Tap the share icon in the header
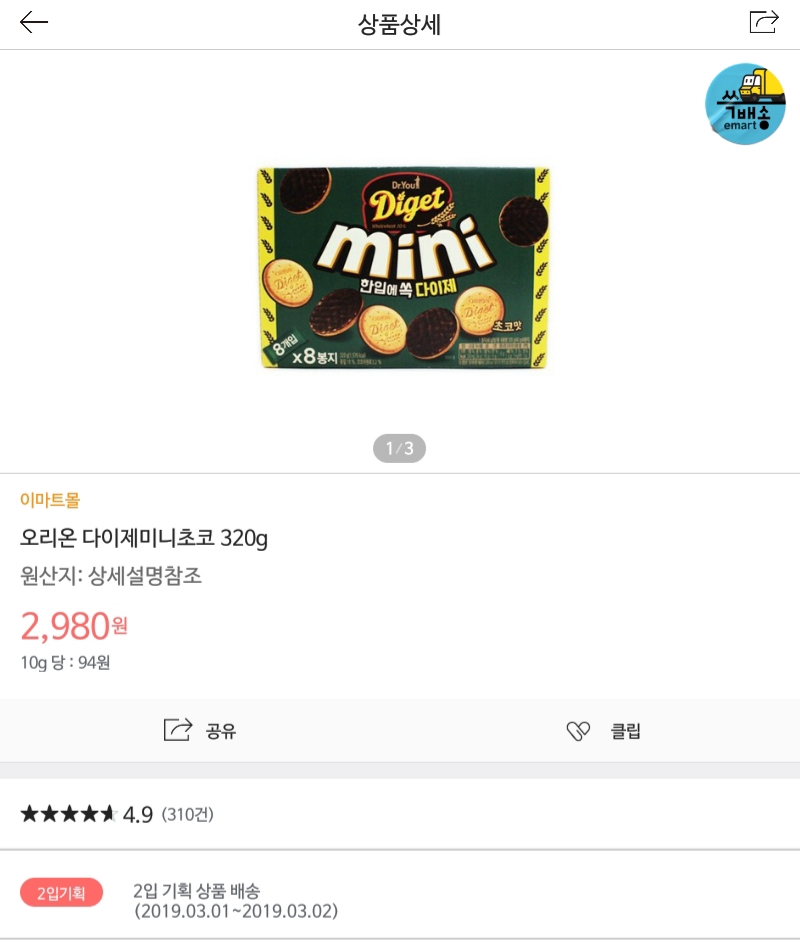Viewport: 800px width, 942px height. coord(764,22)
